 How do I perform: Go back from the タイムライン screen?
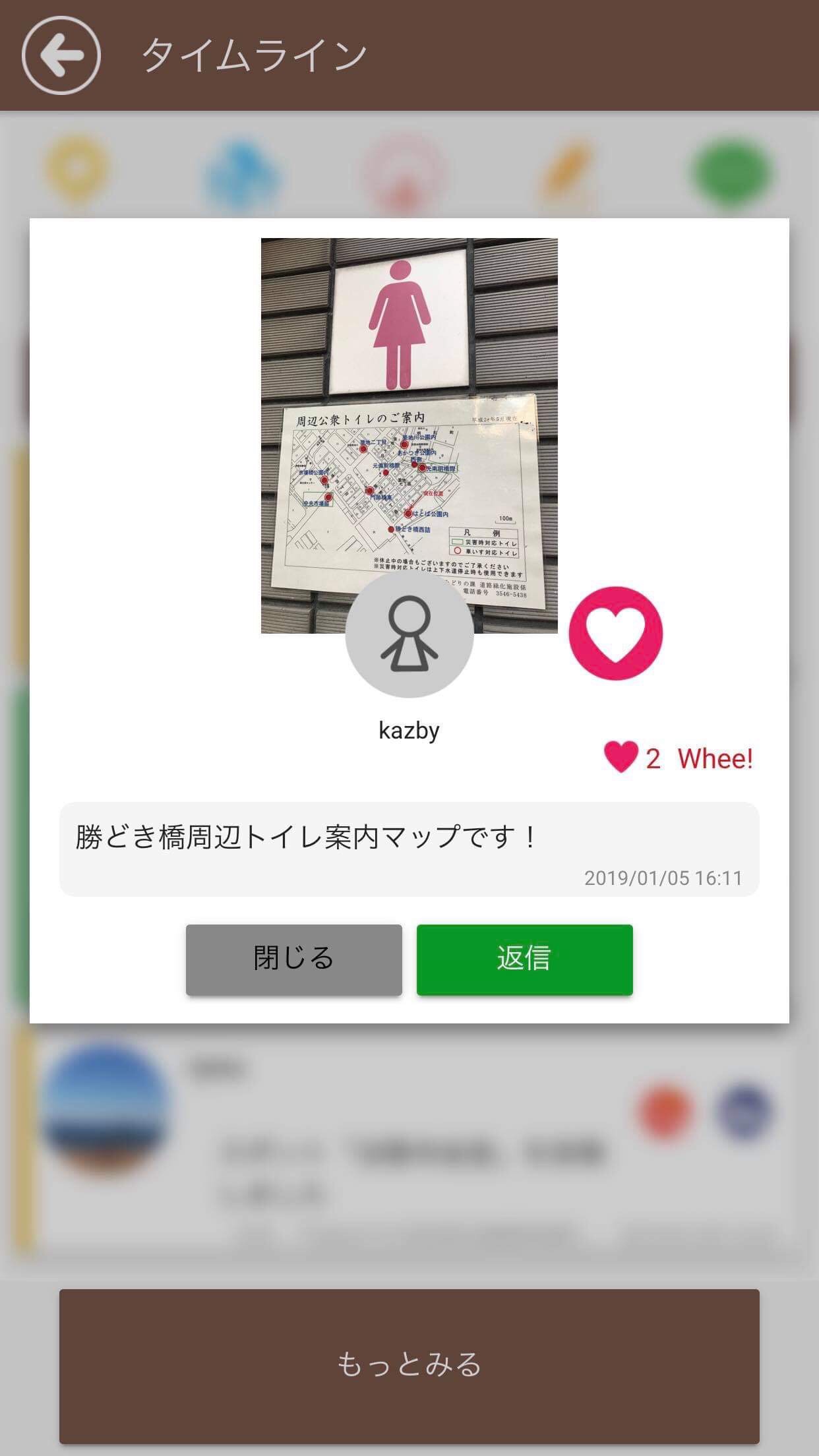(61, 56)
